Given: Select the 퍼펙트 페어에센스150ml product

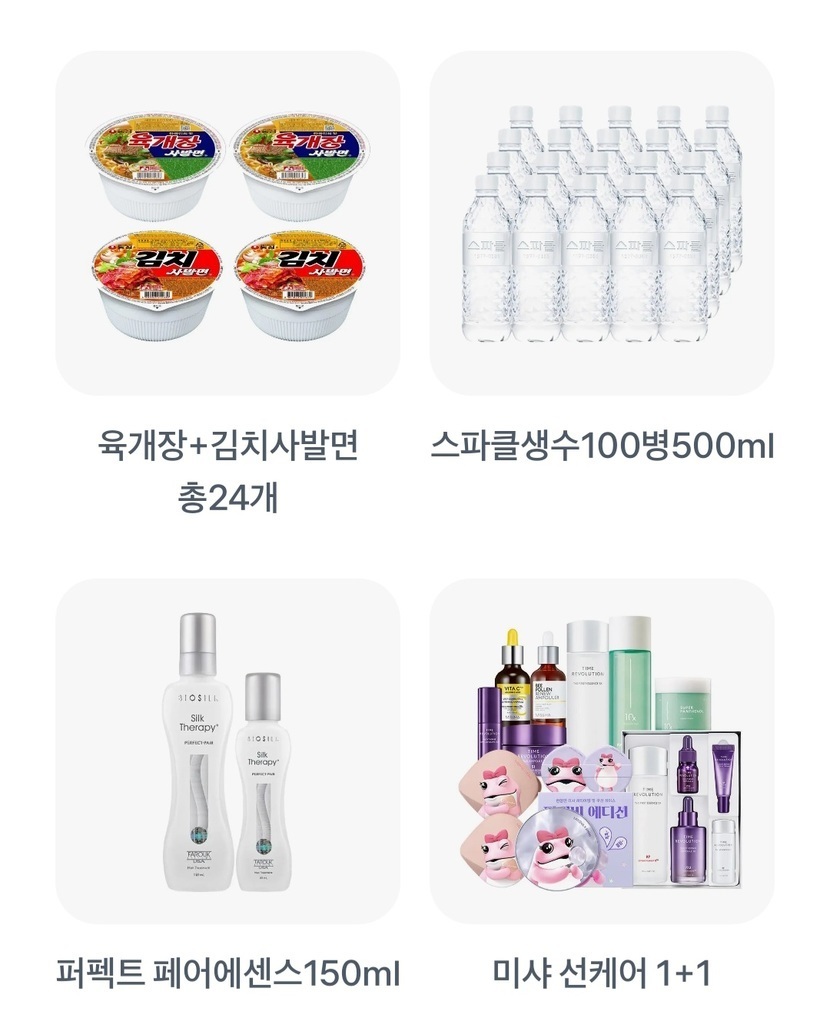Looking at the screenshot, I should [x=227, y=754].
